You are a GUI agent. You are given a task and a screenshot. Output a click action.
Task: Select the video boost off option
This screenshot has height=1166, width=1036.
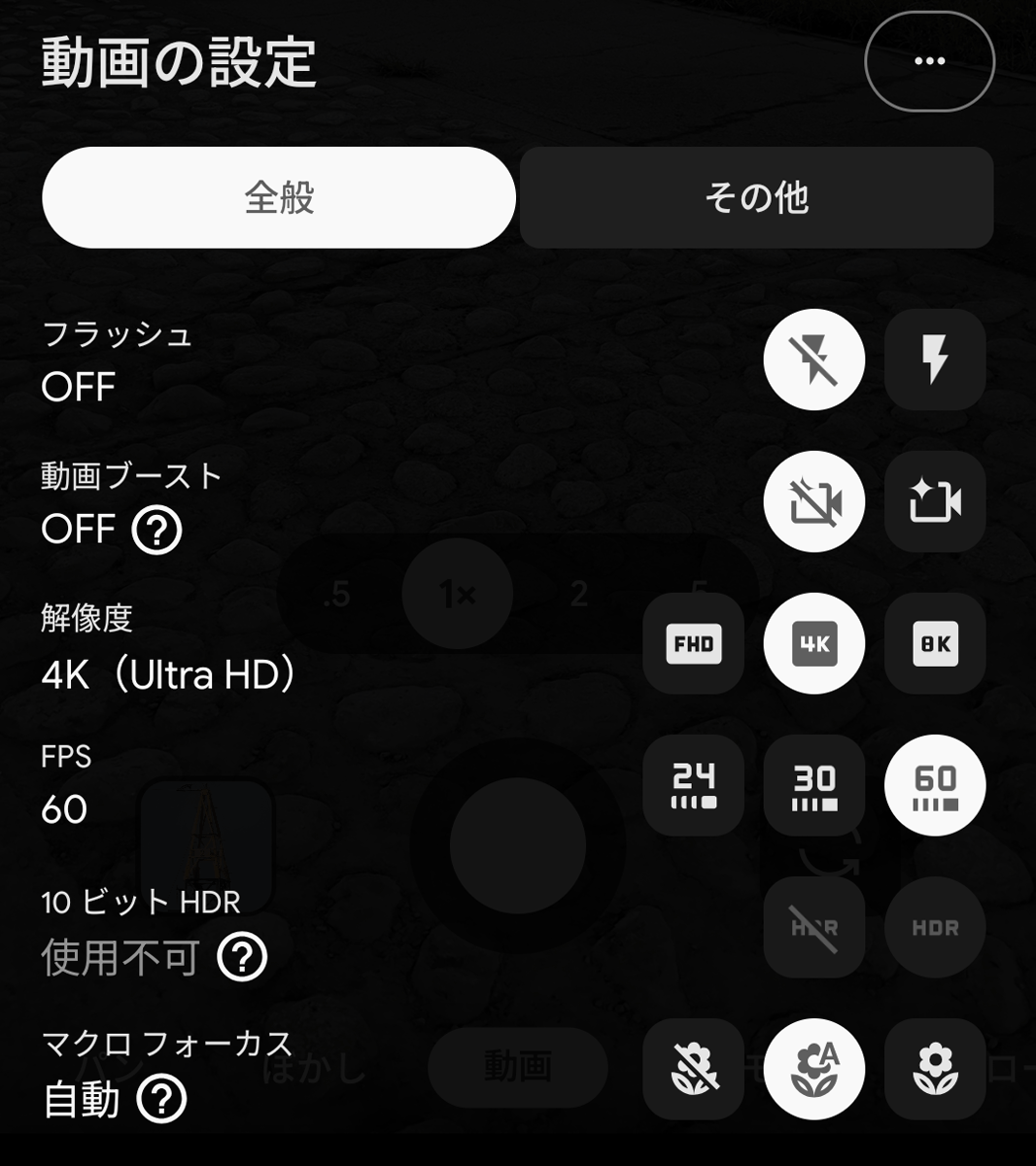tap(814, 501)
